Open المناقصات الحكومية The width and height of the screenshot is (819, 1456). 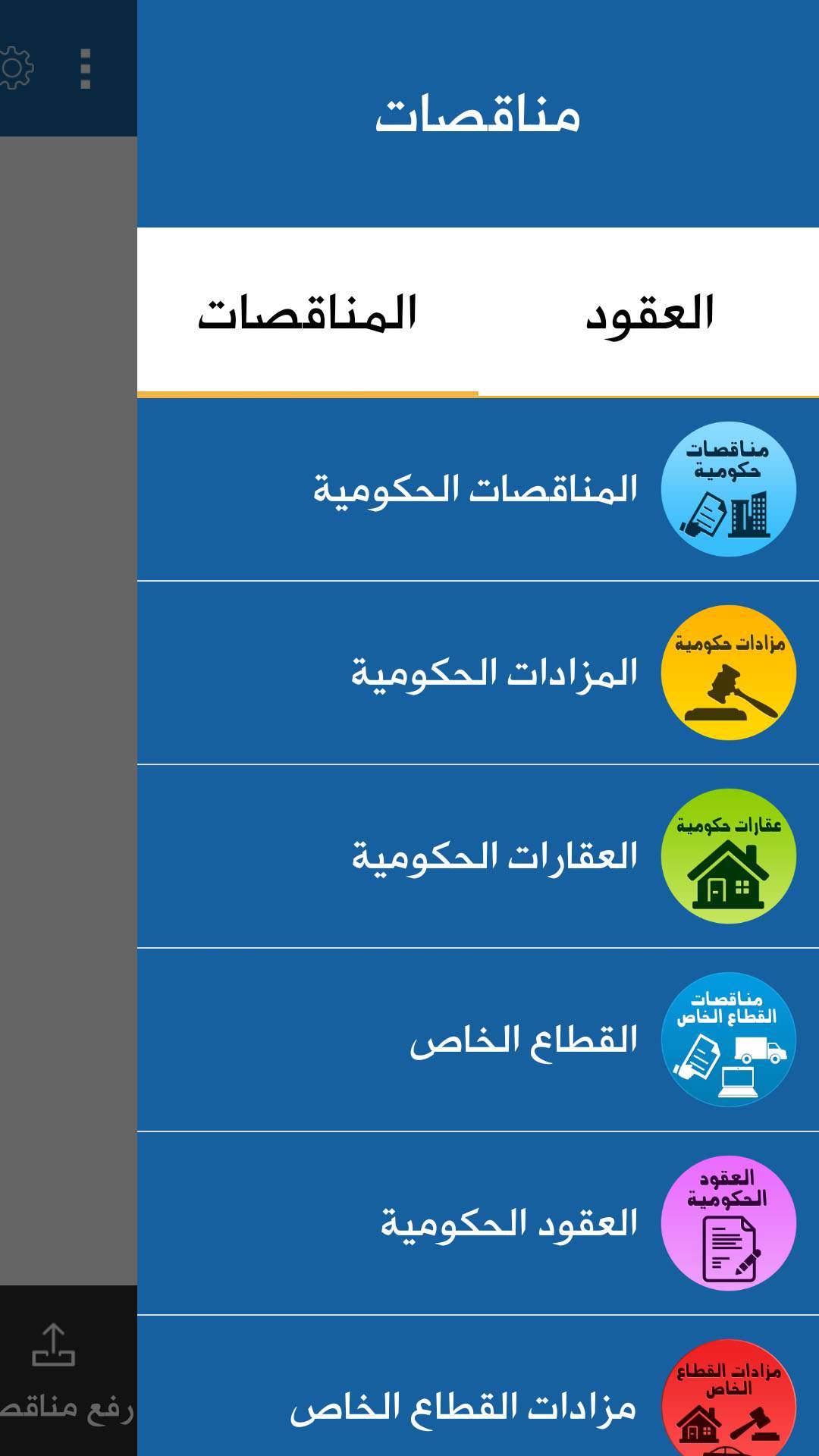click(478, 489)
